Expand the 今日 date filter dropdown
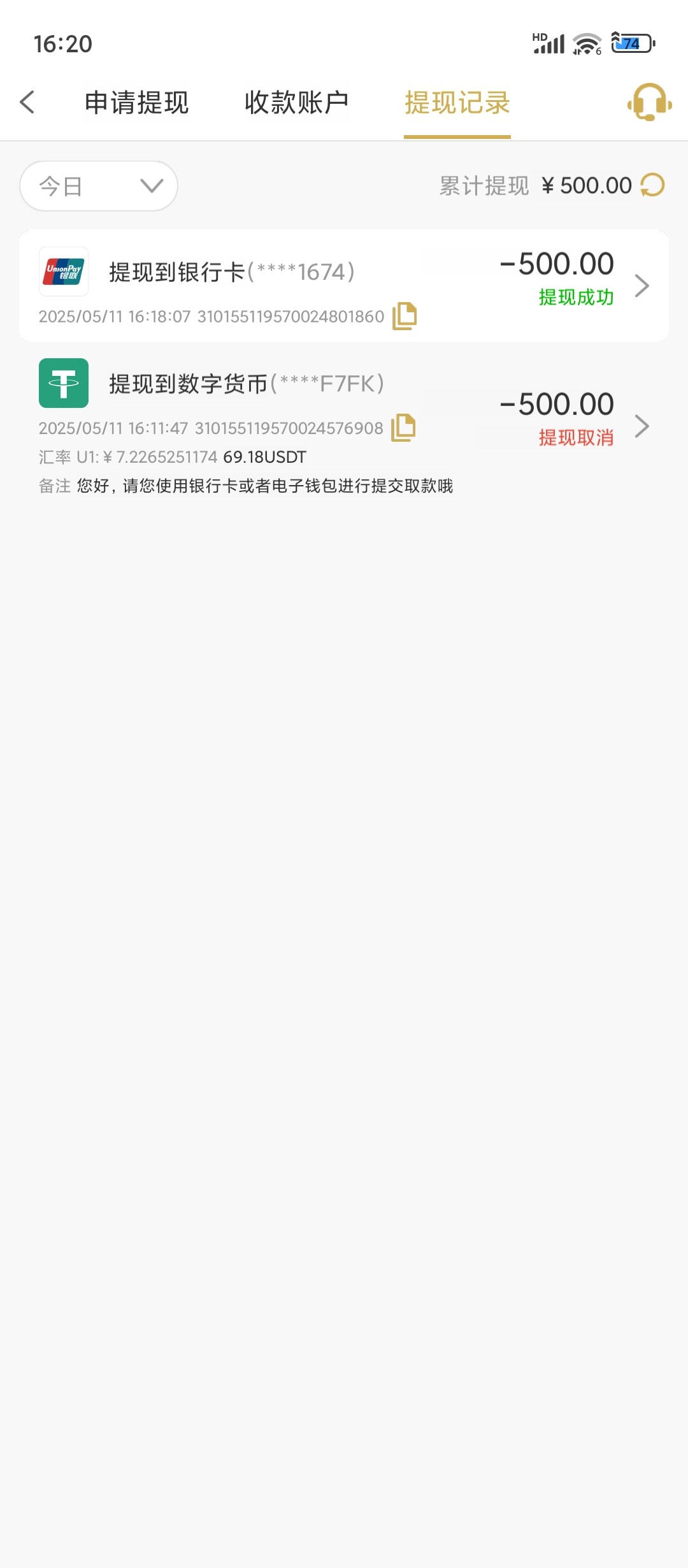Viewport: 688px width, 1568px height. point(99,186)
